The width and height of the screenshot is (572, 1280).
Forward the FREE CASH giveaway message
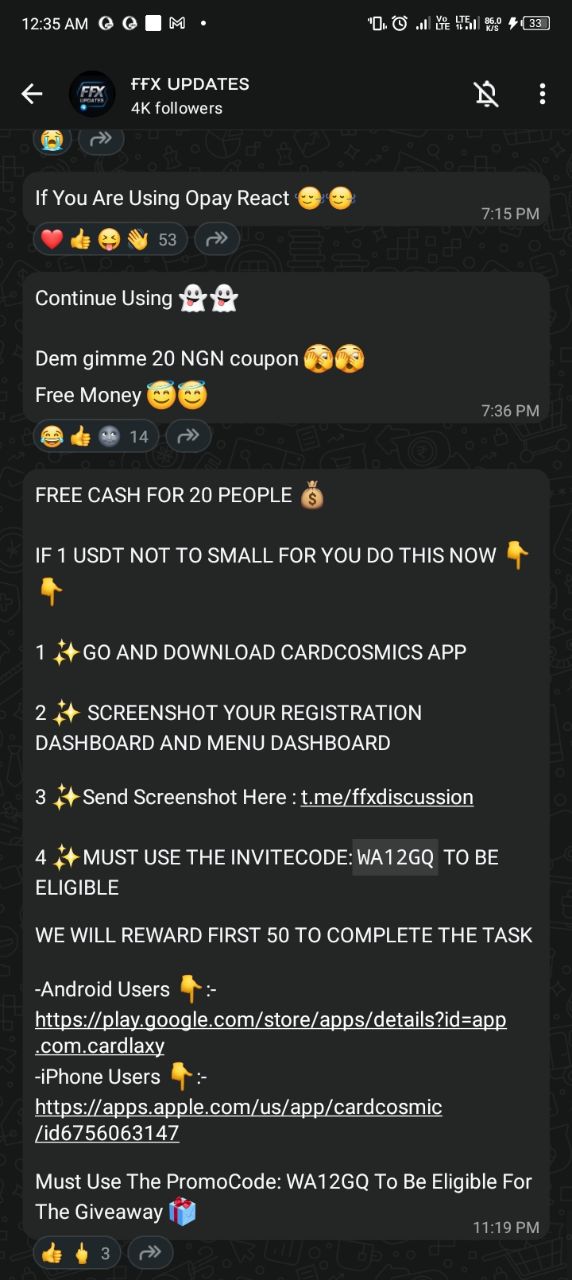pos(151,1253)
